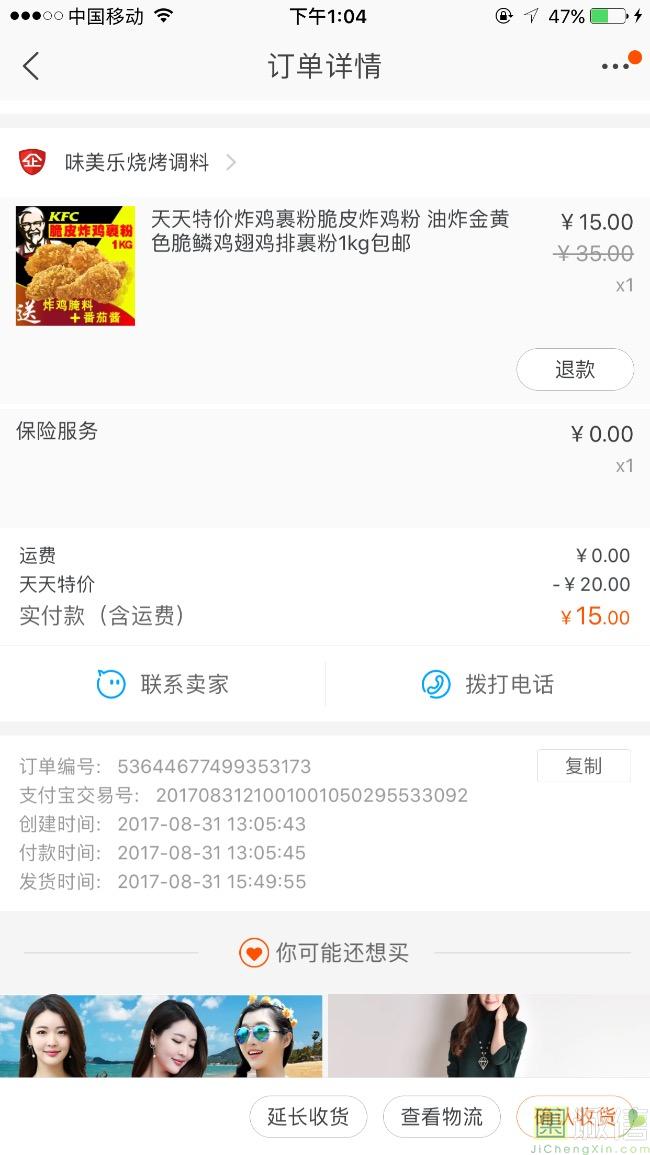Call the seller with 拨打电话
Viewport: 650px width, 1155px height.
pyautogui.click(x=488, y=684)
